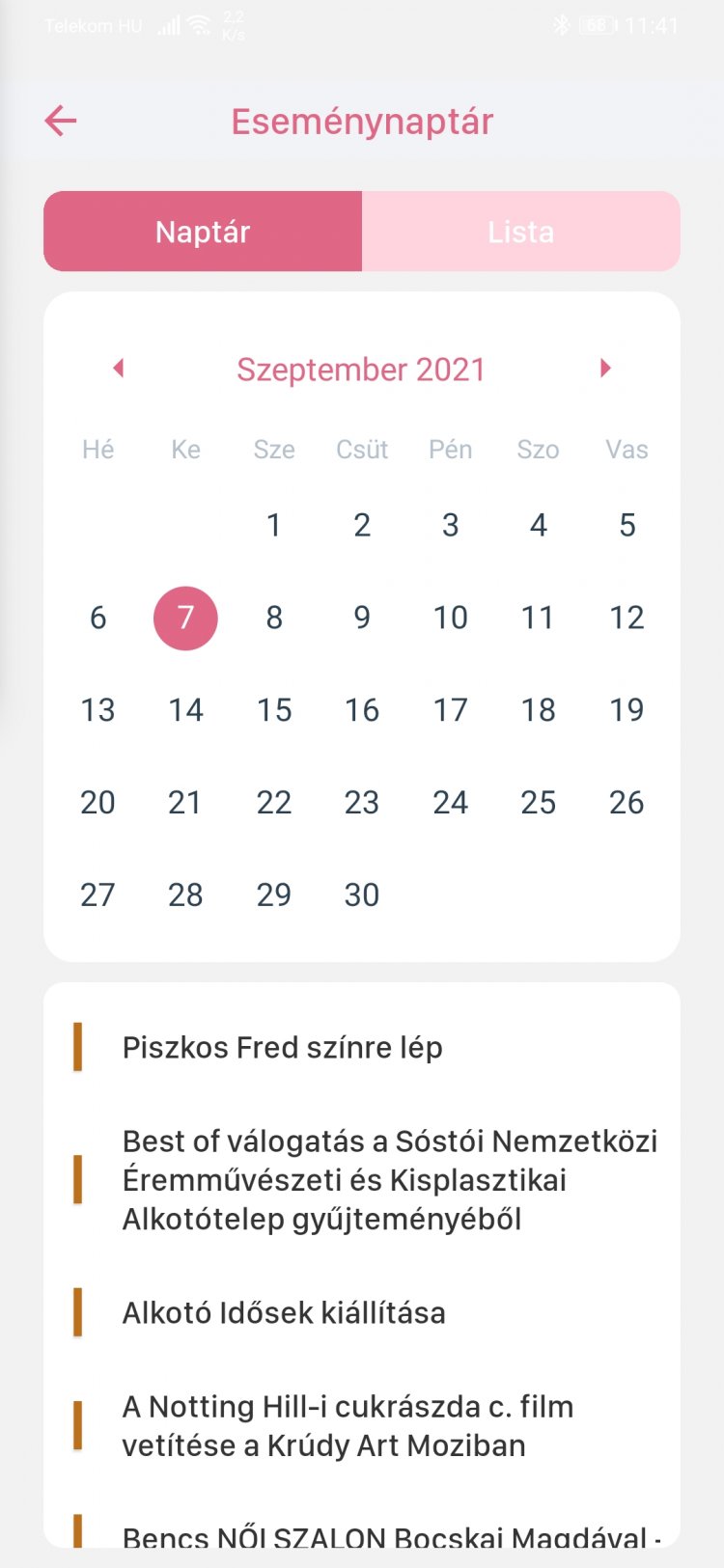Switch to the Lista tab

point(520,232)
